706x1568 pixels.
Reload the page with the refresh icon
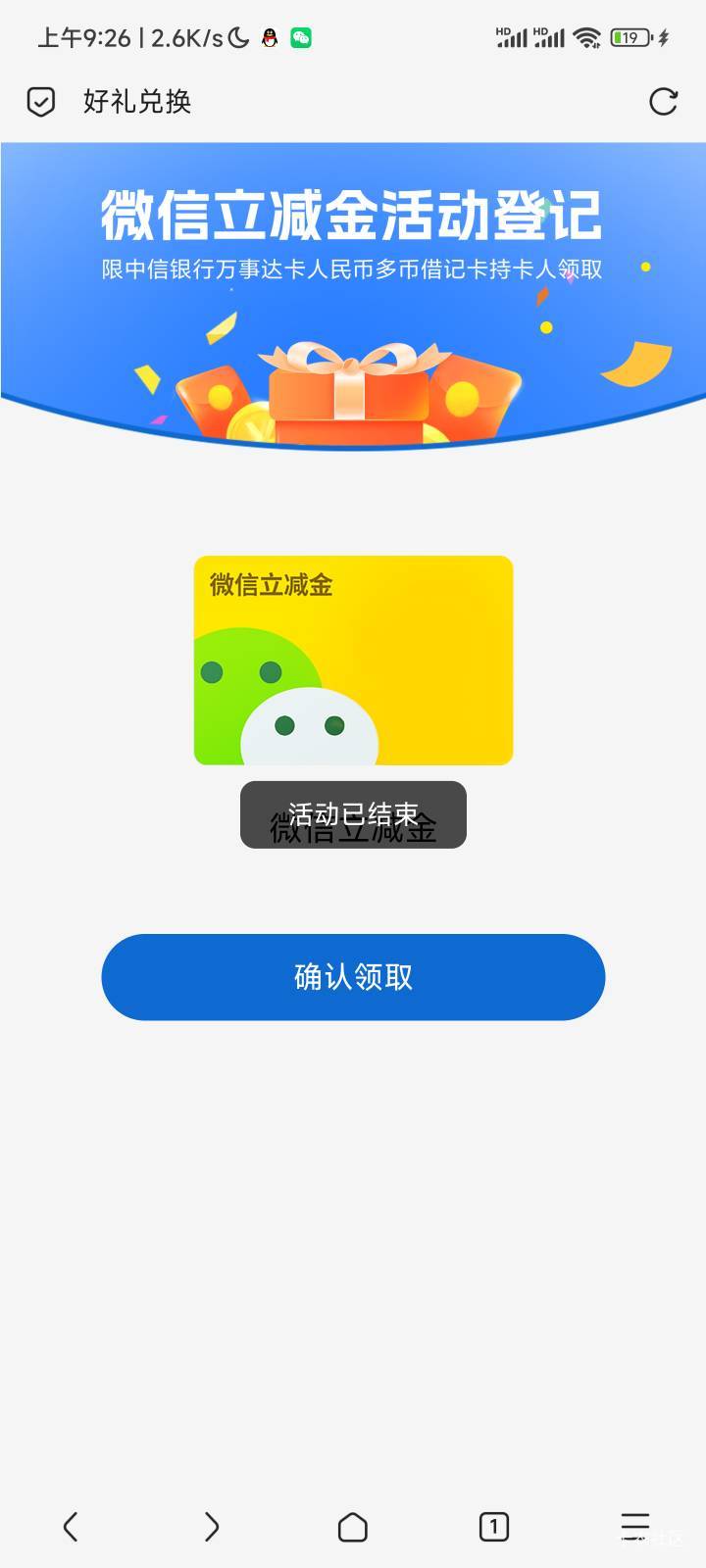(663, 101)
